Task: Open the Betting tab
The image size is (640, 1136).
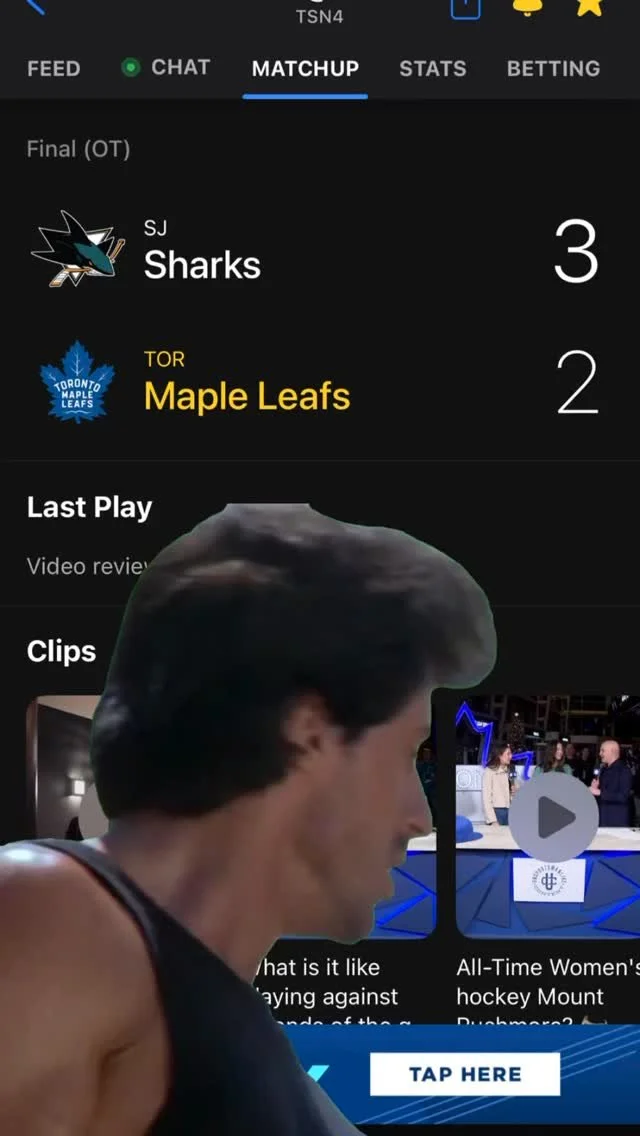Action: (x=553, y=69)
